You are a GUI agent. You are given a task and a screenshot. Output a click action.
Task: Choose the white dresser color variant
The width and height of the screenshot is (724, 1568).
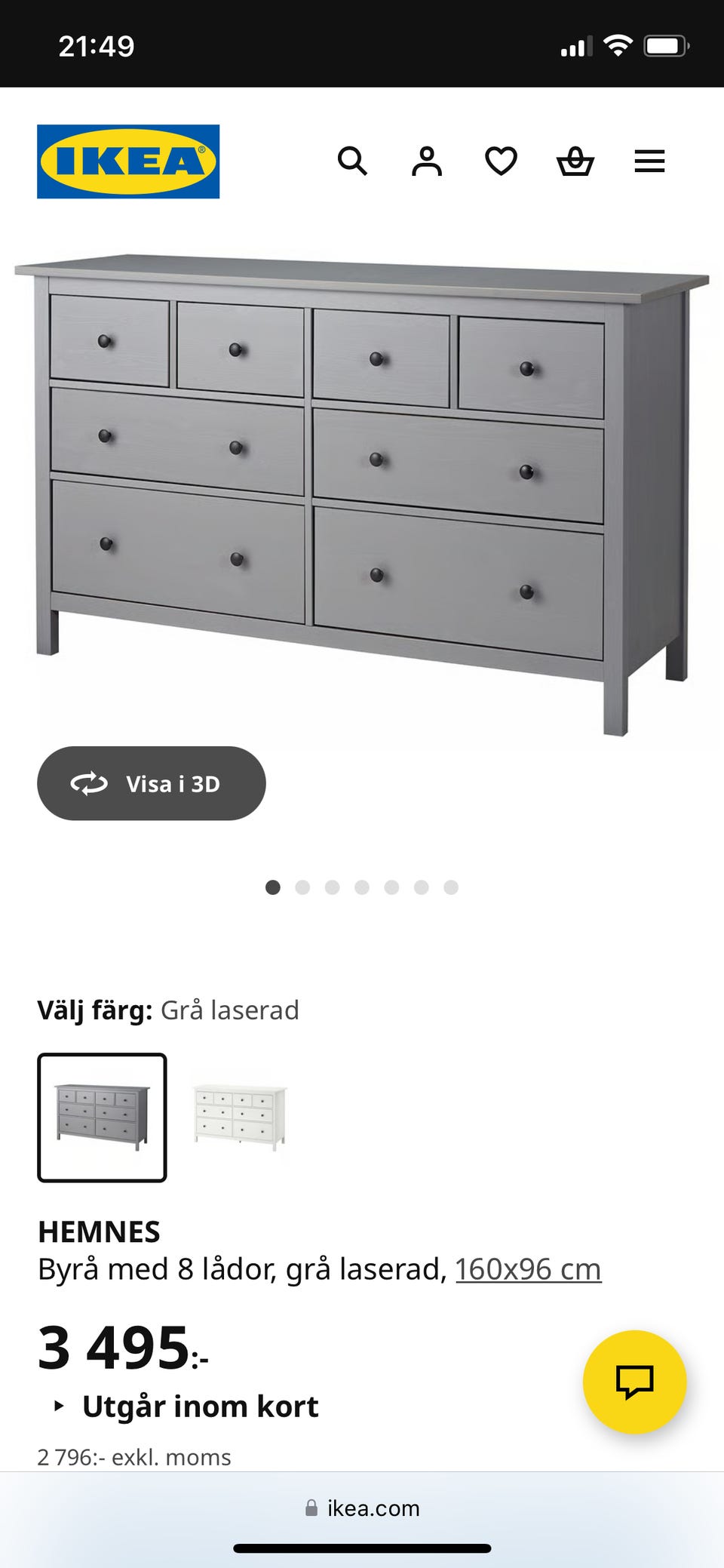[x=241, y=1118]
